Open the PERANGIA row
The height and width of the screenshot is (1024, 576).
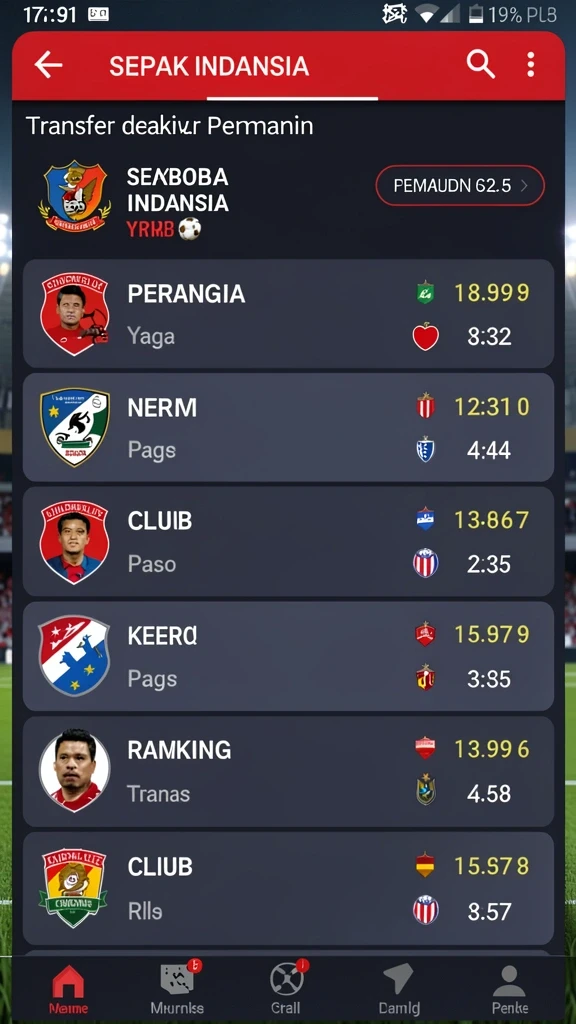point(288,313)
